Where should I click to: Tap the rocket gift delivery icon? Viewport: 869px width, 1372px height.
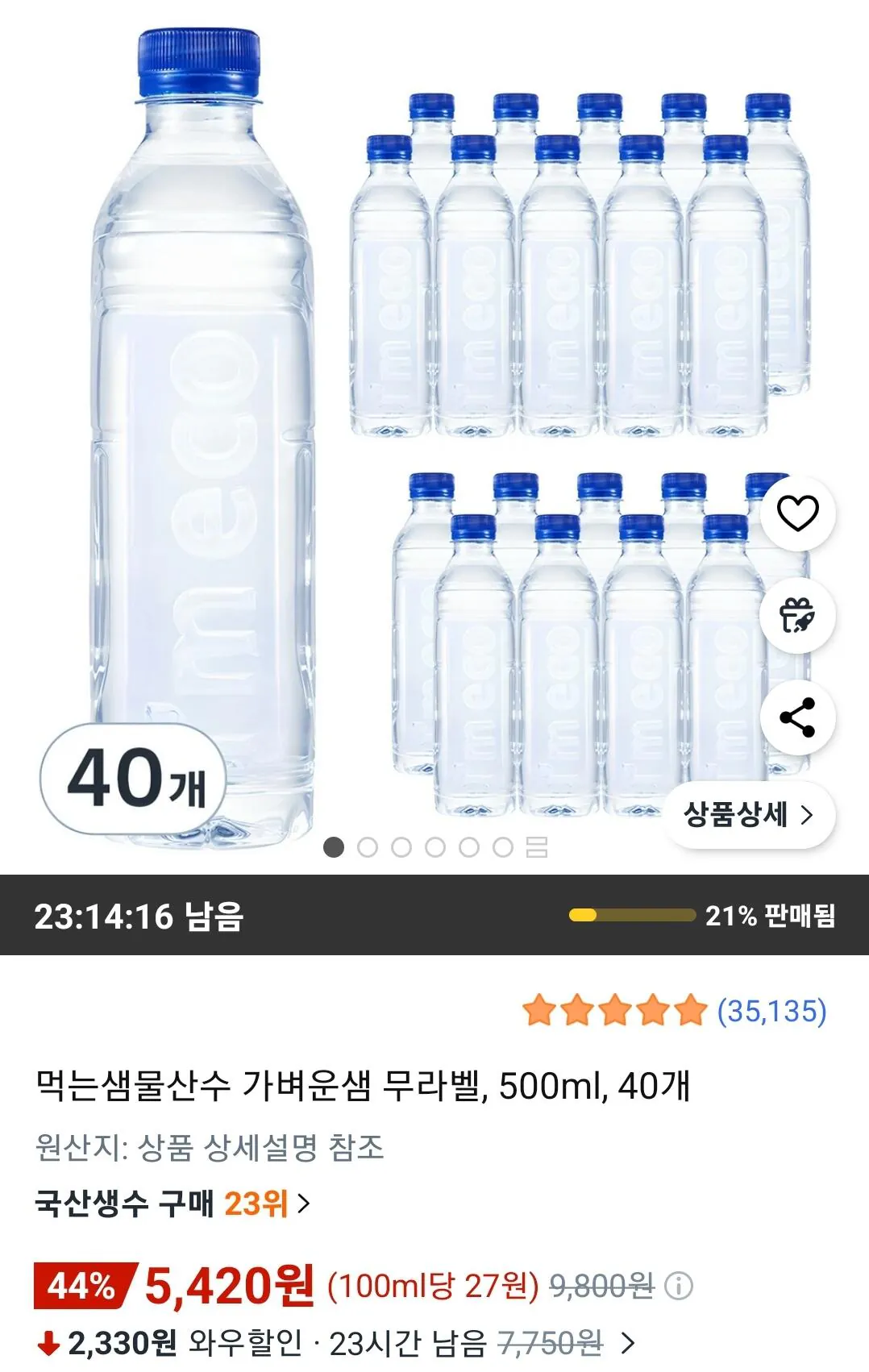point(798,617)
